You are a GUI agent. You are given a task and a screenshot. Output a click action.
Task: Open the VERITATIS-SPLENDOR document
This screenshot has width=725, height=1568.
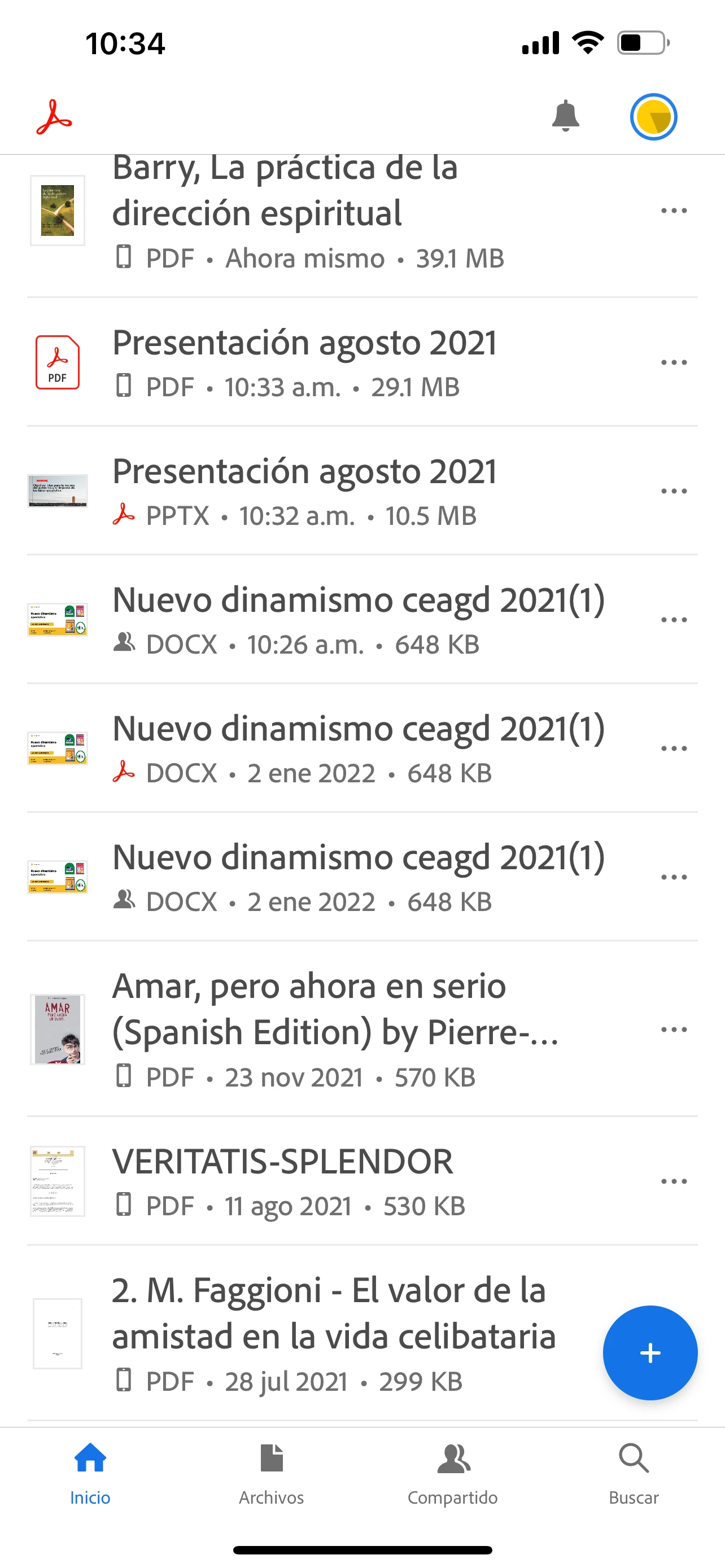pos(282,1181)
